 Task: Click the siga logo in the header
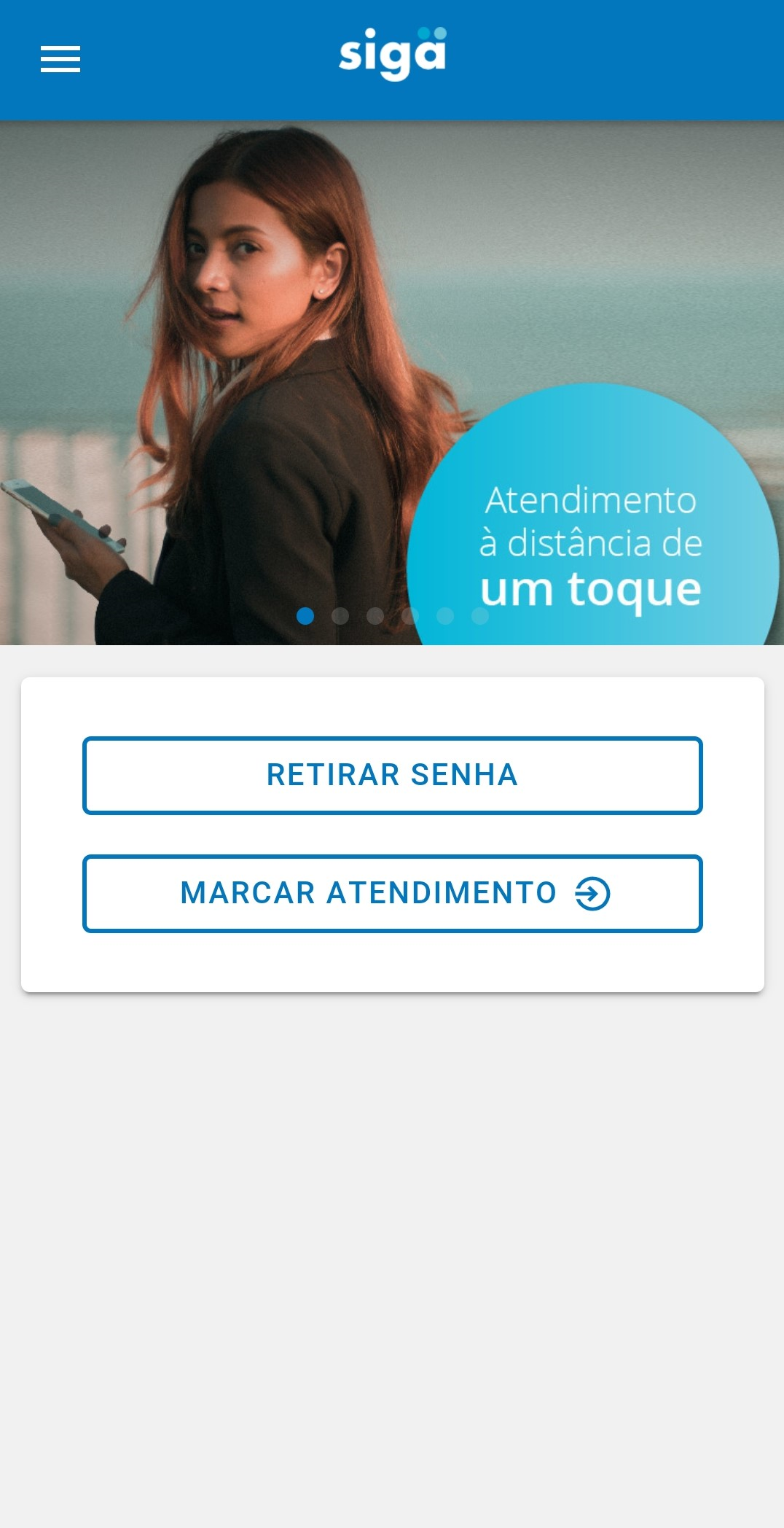(391, 52)
